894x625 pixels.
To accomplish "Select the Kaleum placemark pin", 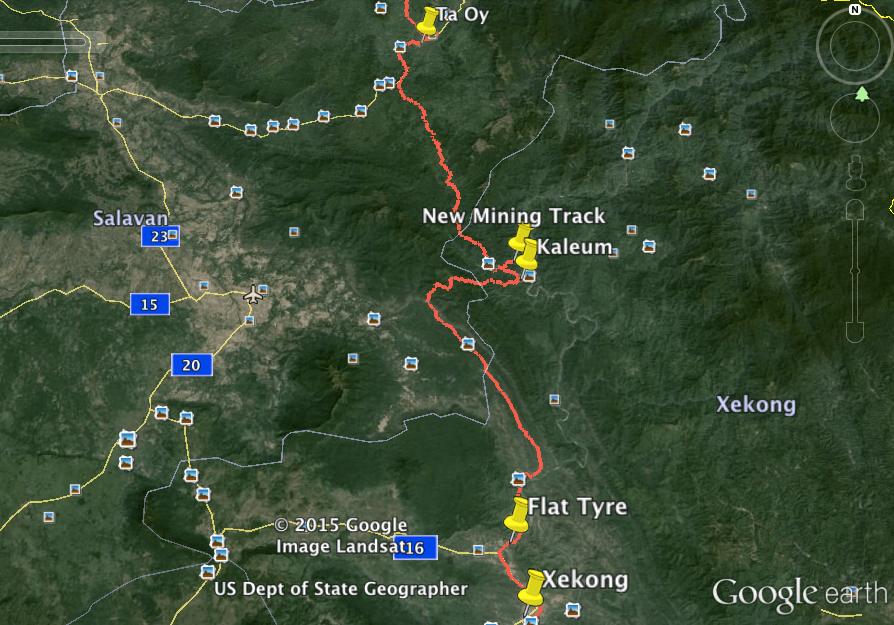I will click(x=528, y=253).
